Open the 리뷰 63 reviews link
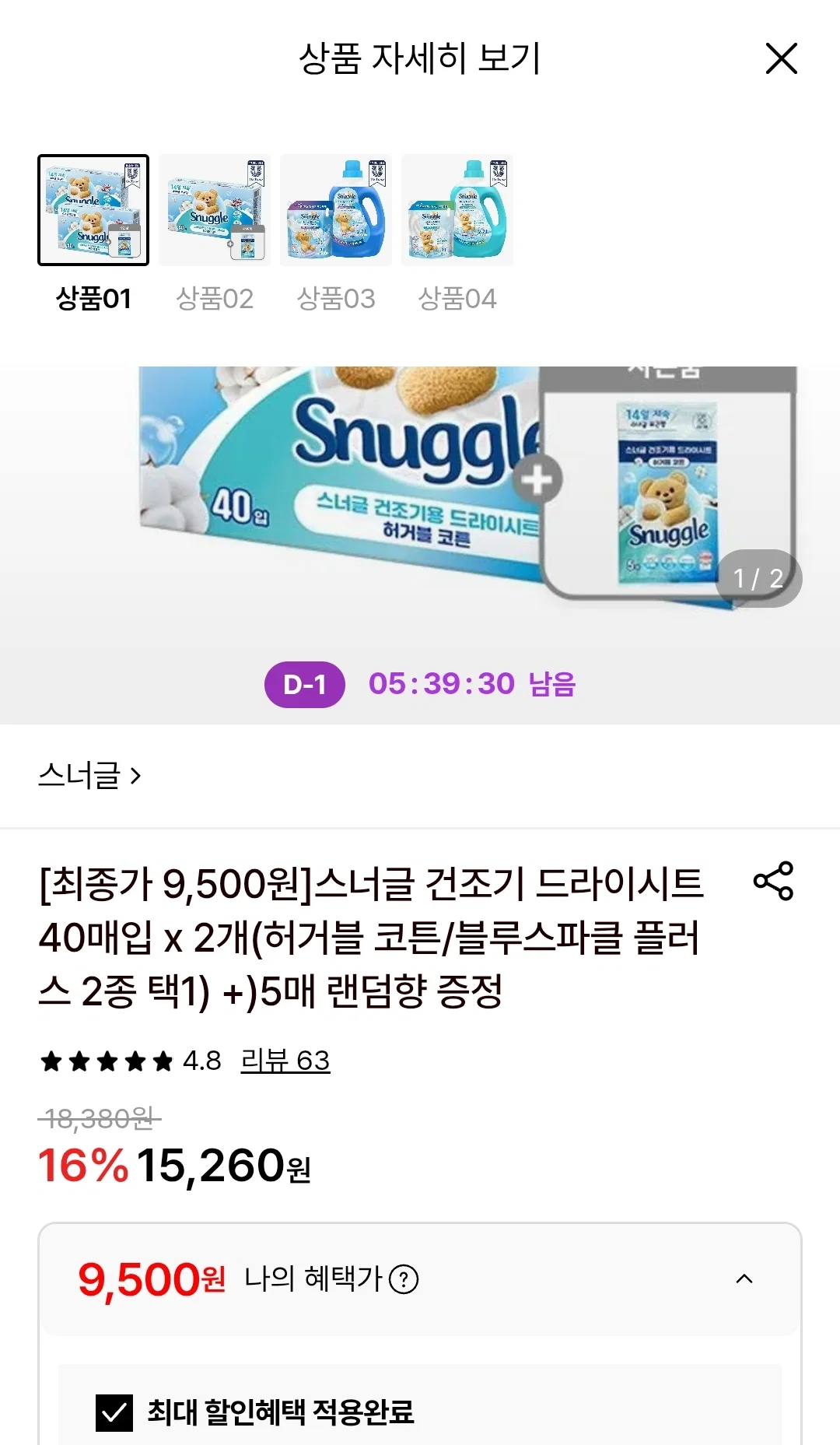Viewport: 840px width, 1445px height. (x=285, y=1061)
